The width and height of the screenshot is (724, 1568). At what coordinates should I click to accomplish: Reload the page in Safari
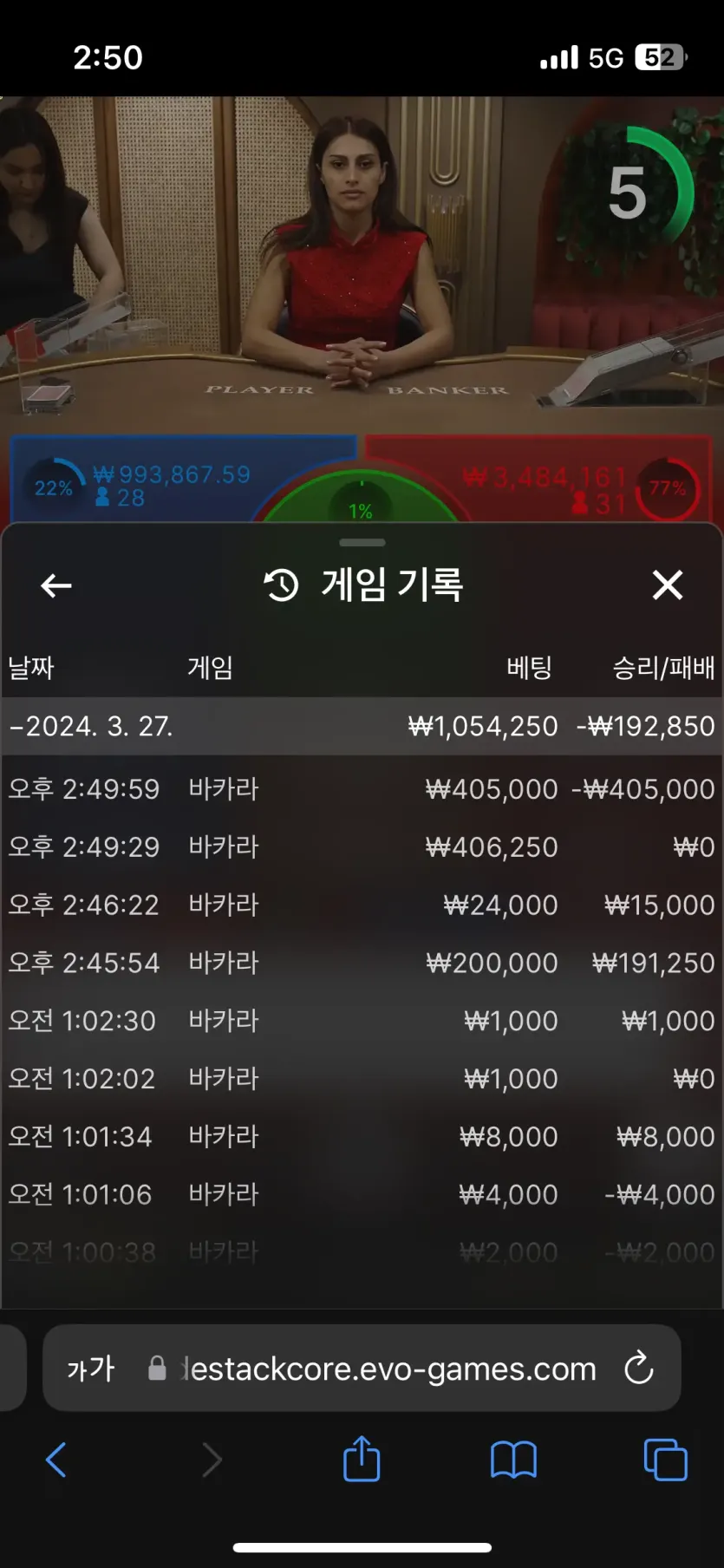click(639, 1369)
